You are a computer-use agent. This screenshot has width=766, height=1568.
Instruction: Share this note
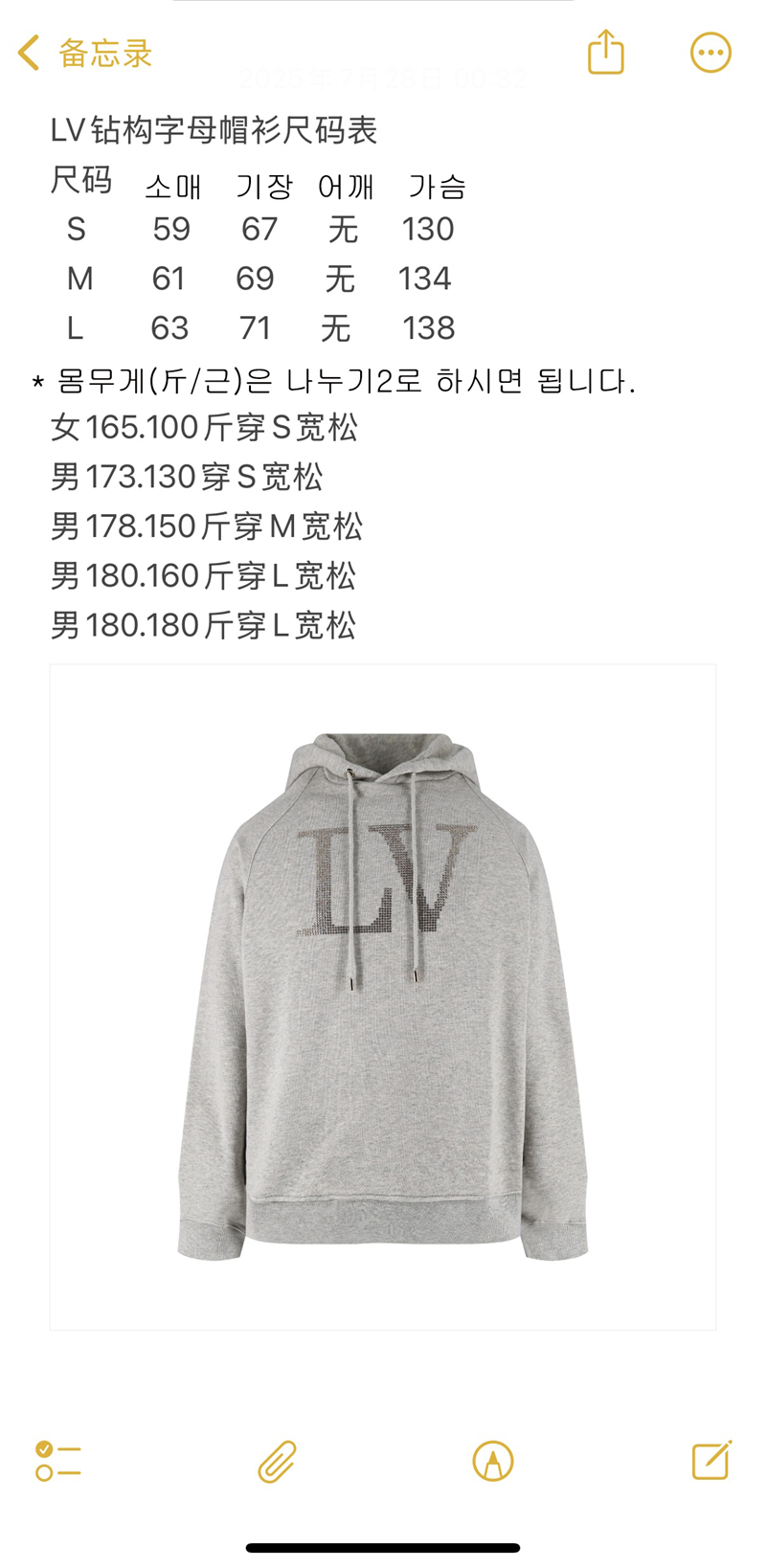(605, 53)
